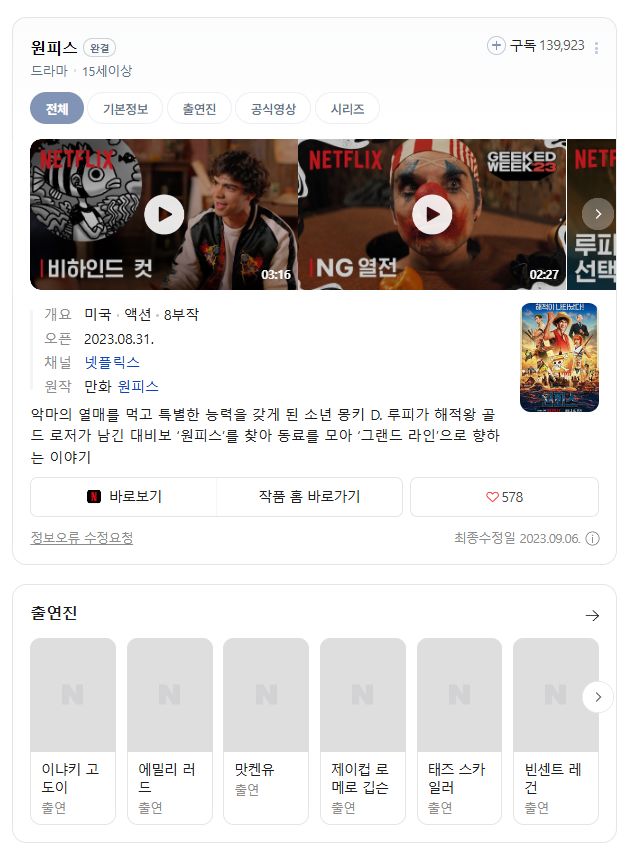This screenshot has width=629, height=863.
Task: Show more cast with the next arrow
Action: click(x=597, y=697)
